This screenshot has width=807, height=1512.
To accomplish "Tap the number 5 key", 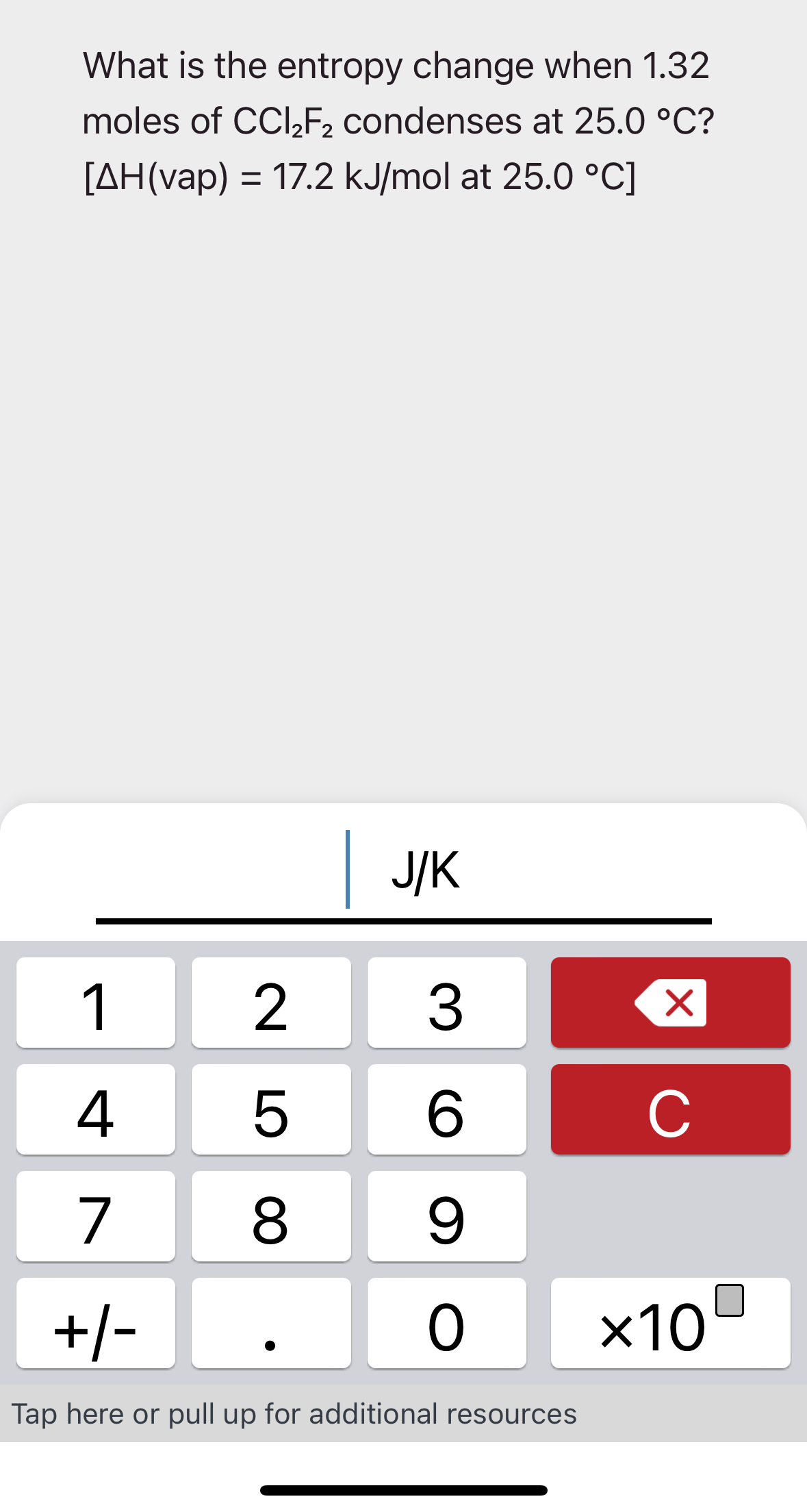I will coord(271,1109).
